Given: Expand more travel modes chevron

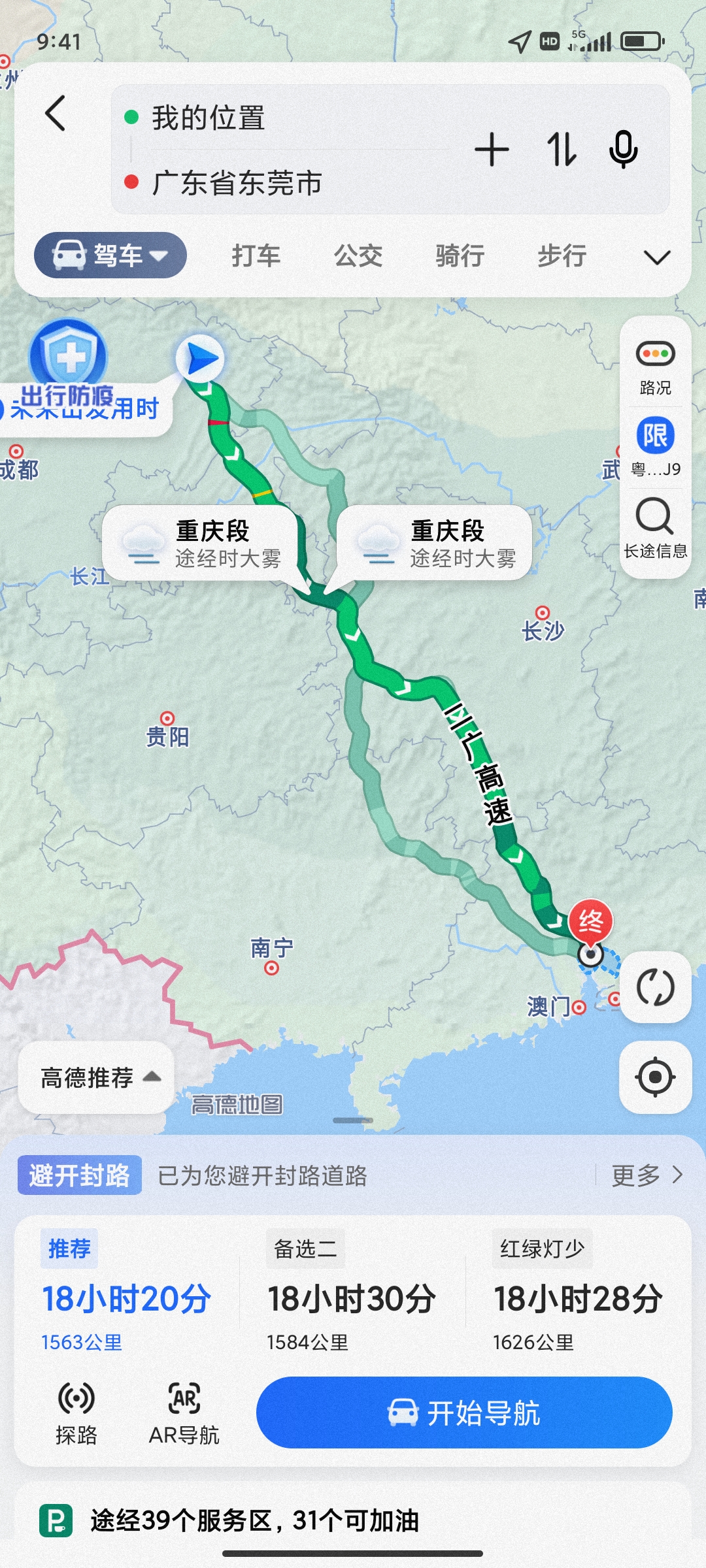Looking at the screenshot, I should click(x=656, y=257).
